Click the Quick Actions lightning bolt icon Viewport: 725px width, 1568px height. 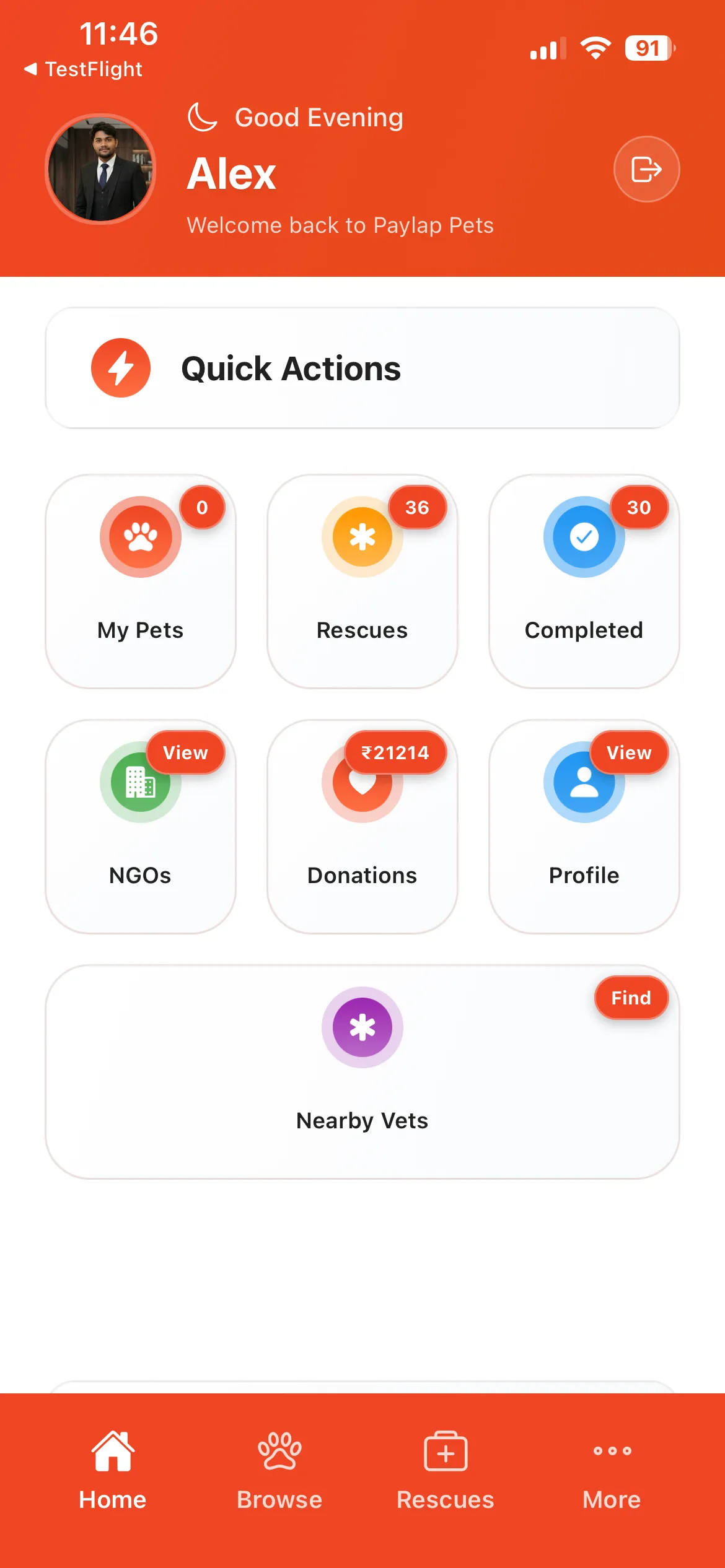[x=121, y=367]
